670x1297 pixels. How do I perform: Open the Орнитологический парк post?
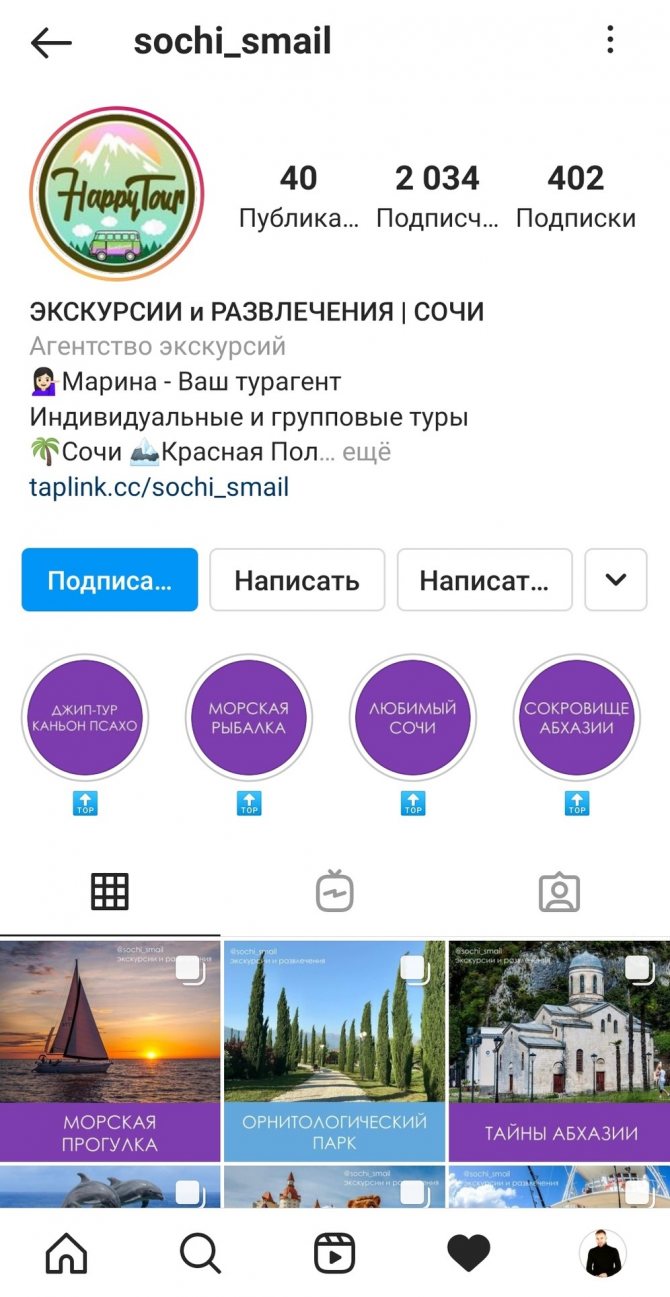click(x=335, y=1050)
